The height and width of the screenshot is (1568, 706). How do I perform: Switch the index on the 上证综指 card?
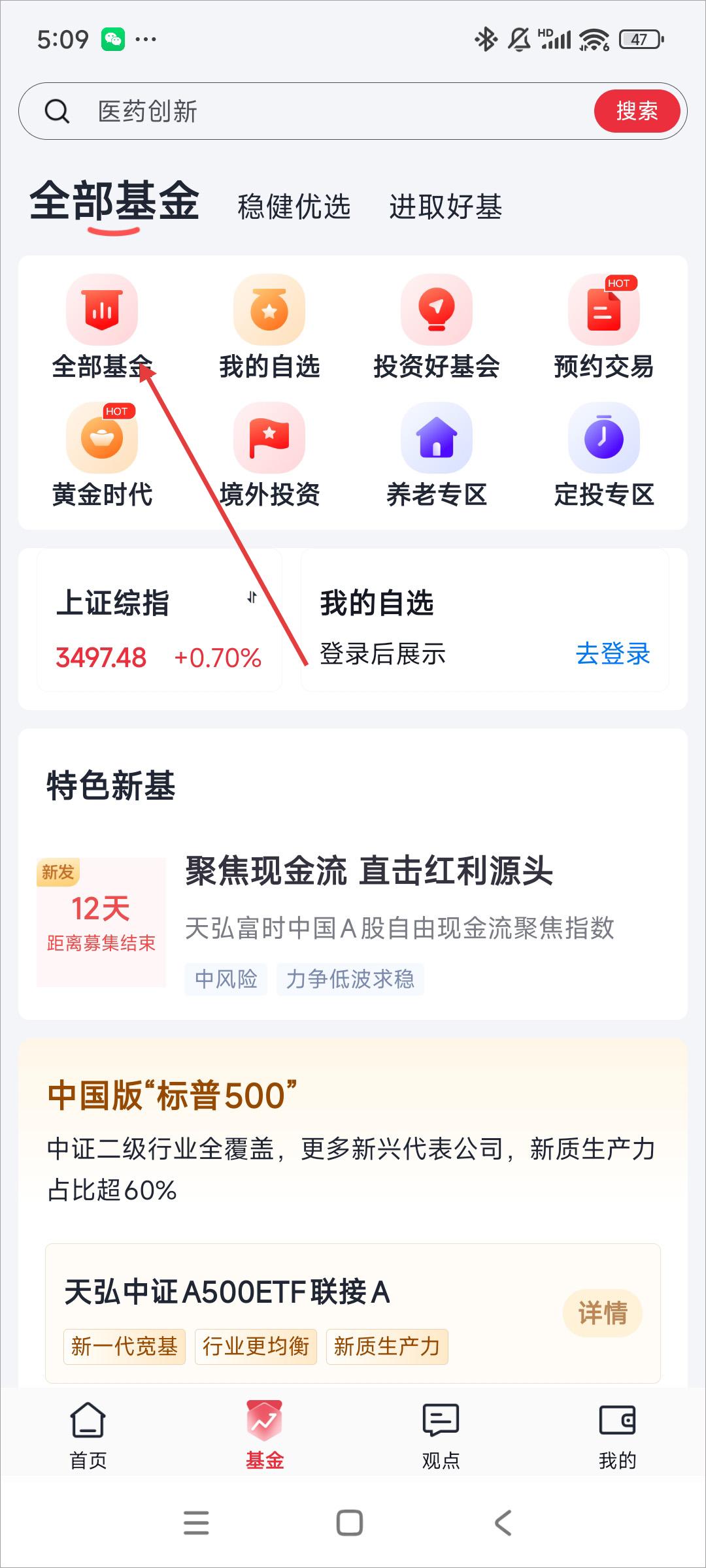252,597
